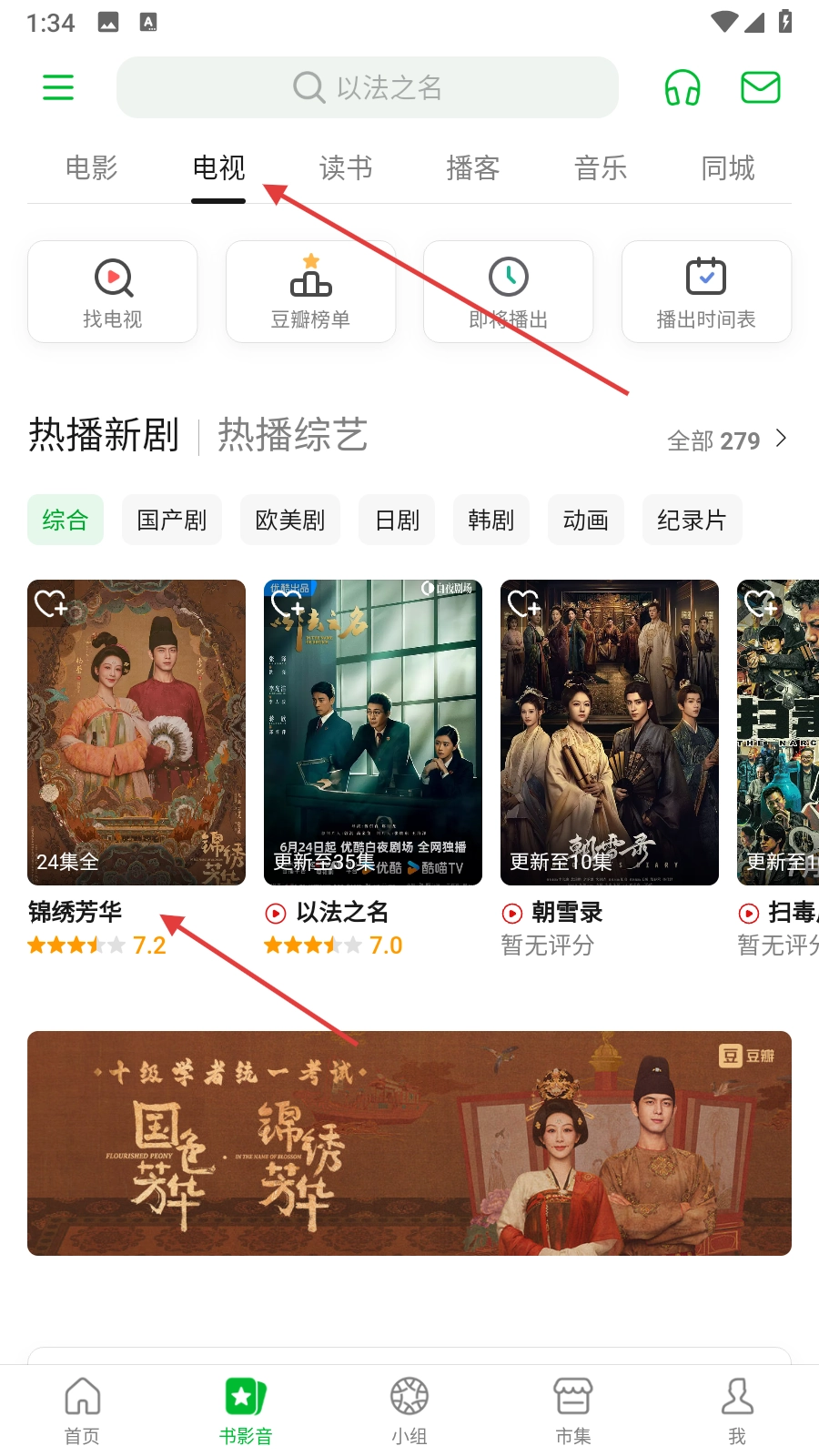Tap the search box showing 以法之名
The image size is (819, 1456).
click(x=368, y=87)
